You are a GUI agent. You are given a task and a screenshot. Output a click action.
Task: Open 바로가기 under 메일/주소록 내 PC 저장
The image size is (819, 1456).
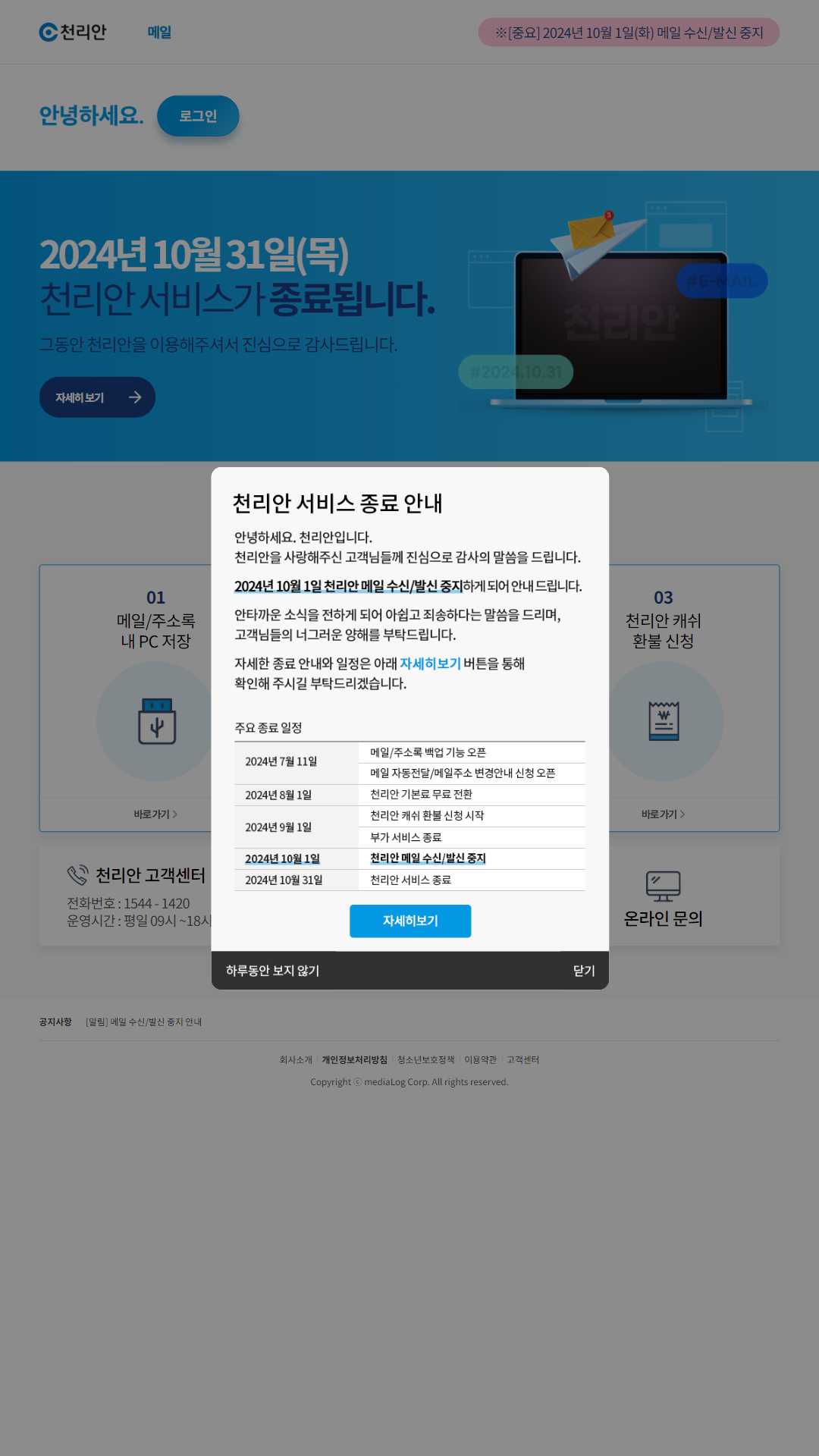point(155,814)
